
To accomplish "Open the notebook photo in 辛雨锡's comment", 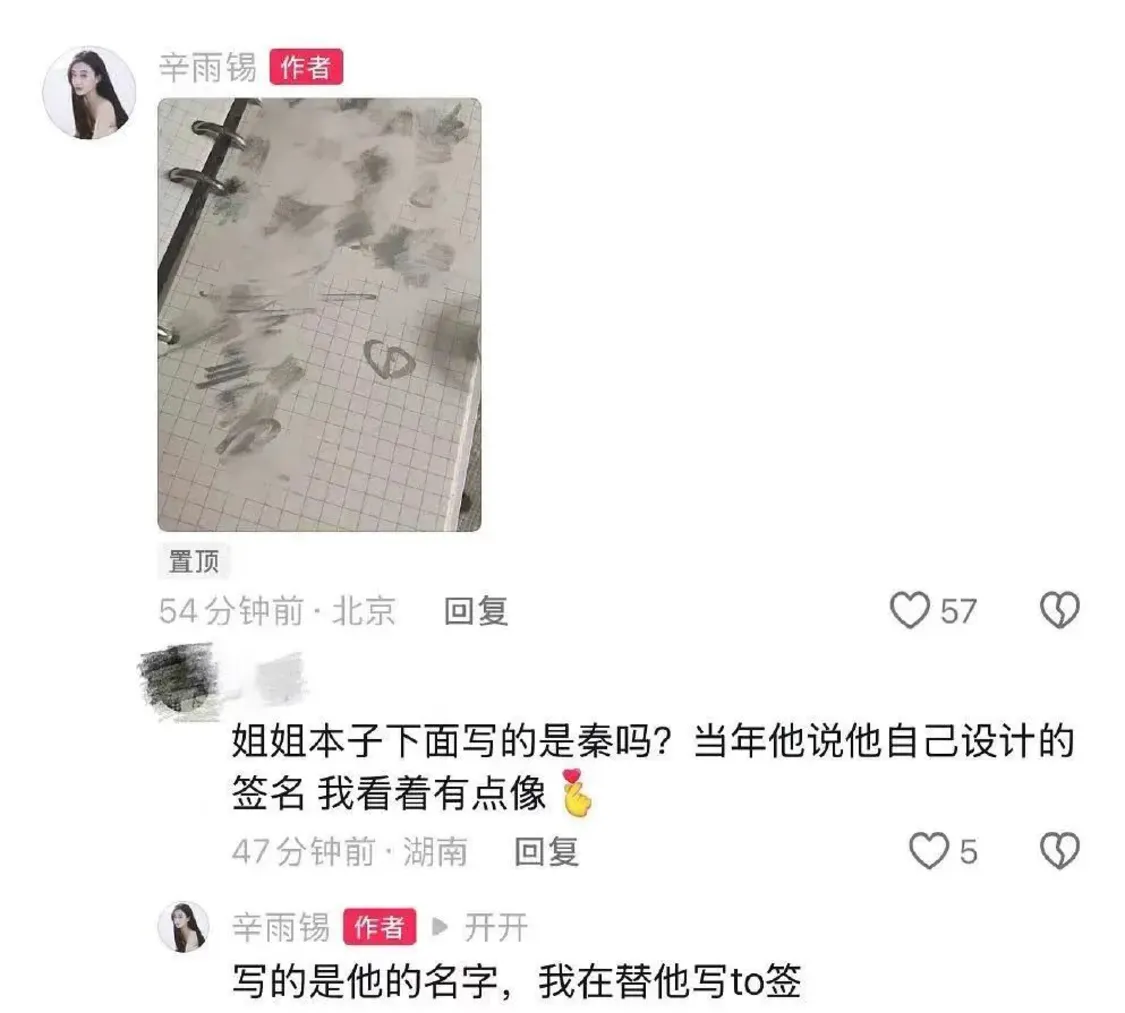I will pos(319,314).
